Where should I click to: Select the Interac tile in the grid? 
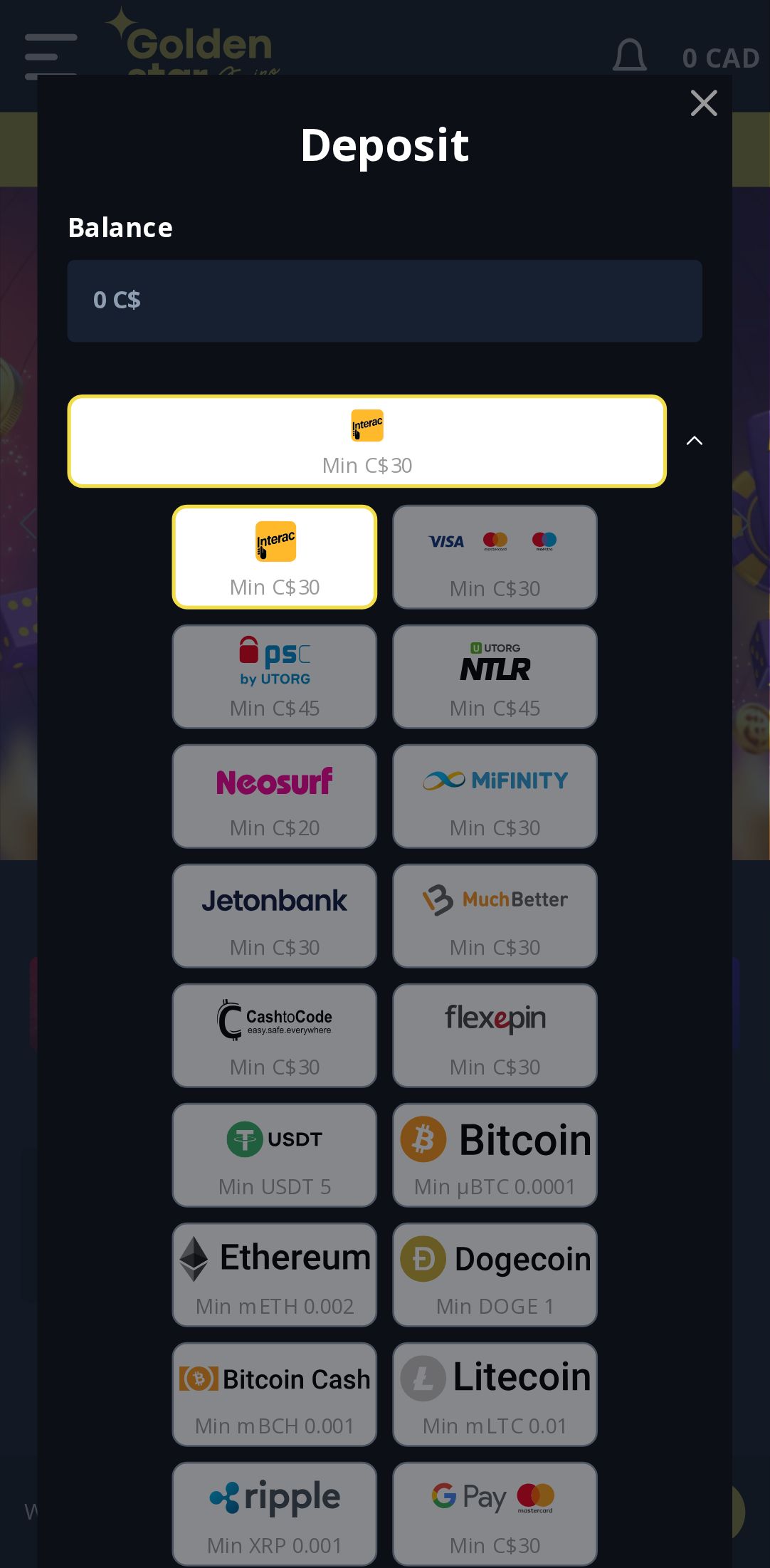[275, 557]
